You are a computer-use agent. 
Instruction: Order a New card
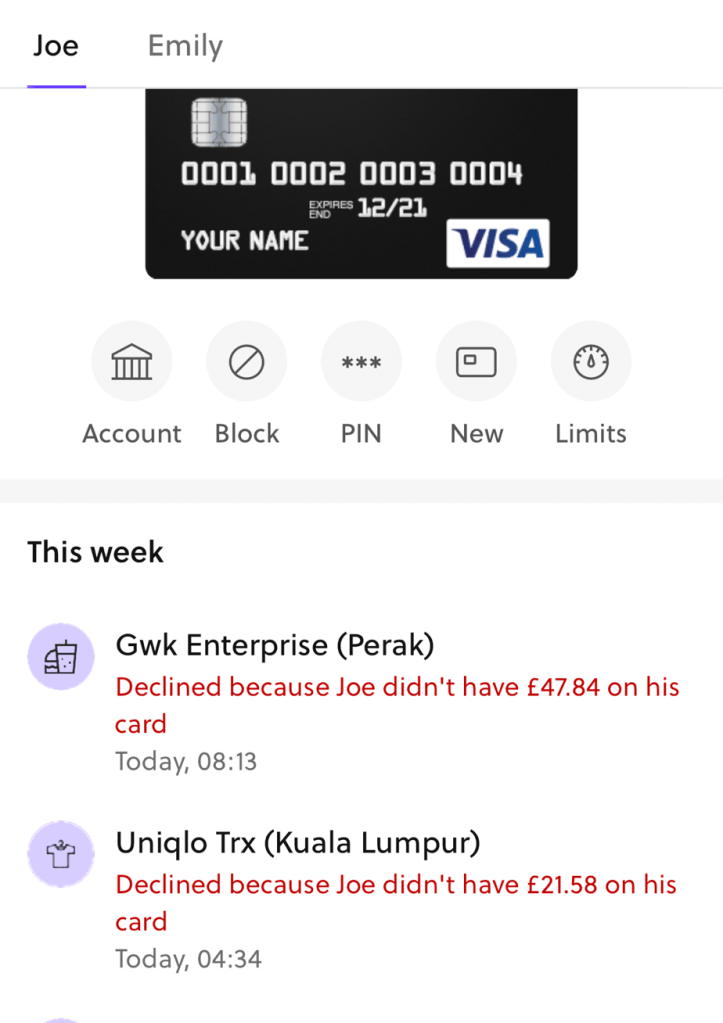tap(476, 362)
